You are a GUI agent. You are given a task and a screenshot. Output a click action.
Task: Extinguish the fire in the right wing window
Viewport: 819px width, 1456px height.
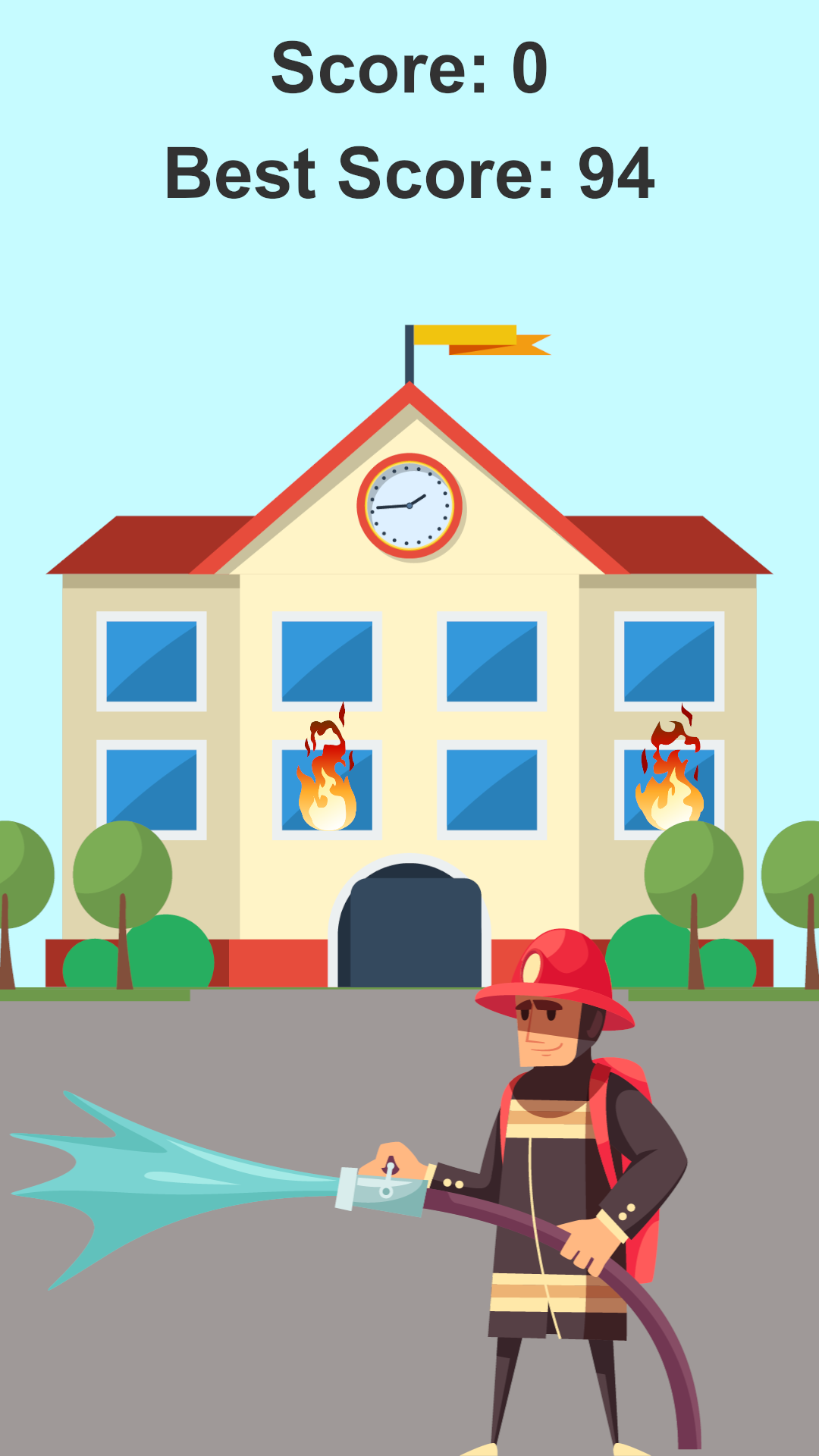click(x=670, y=783)
